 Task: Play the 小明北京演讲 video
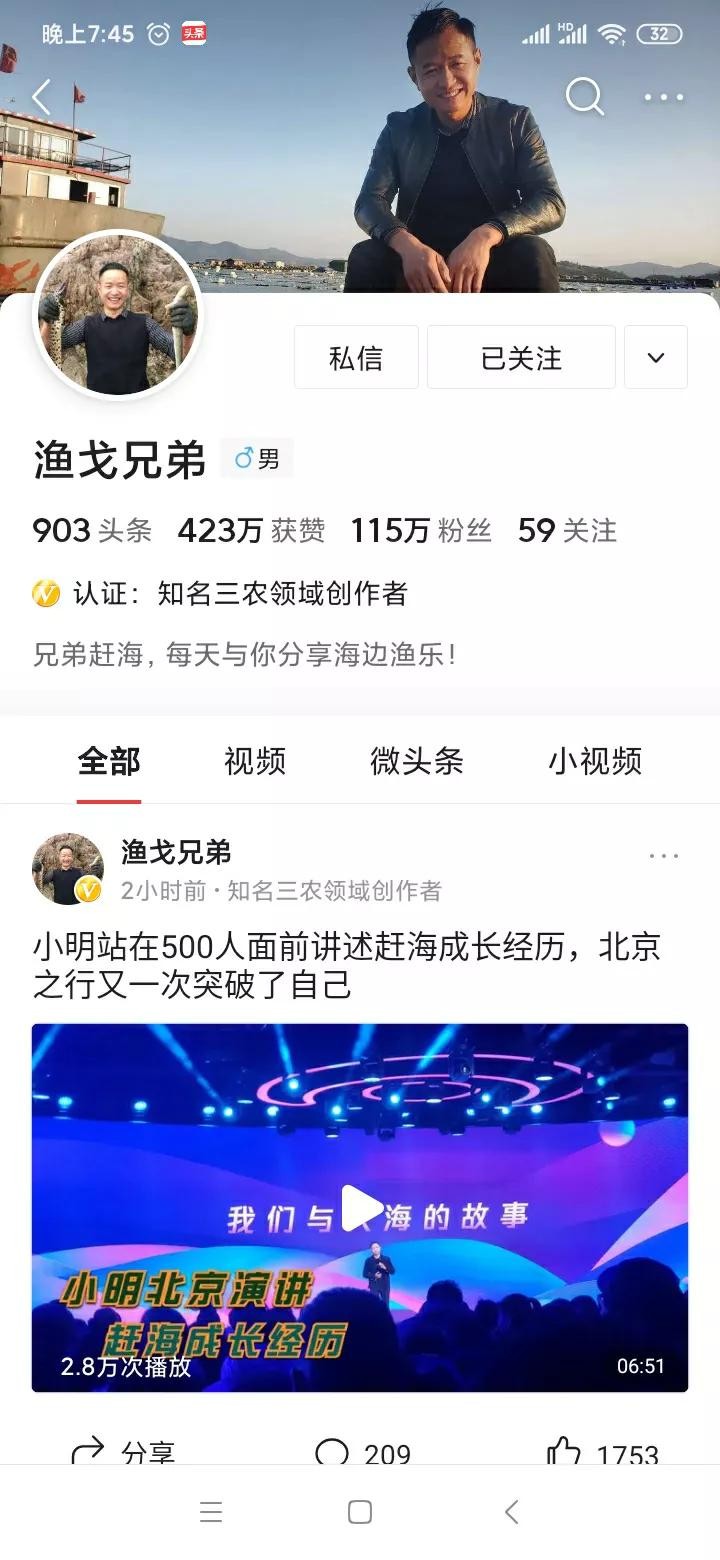pyautogui.click(x=360, y=1208)
